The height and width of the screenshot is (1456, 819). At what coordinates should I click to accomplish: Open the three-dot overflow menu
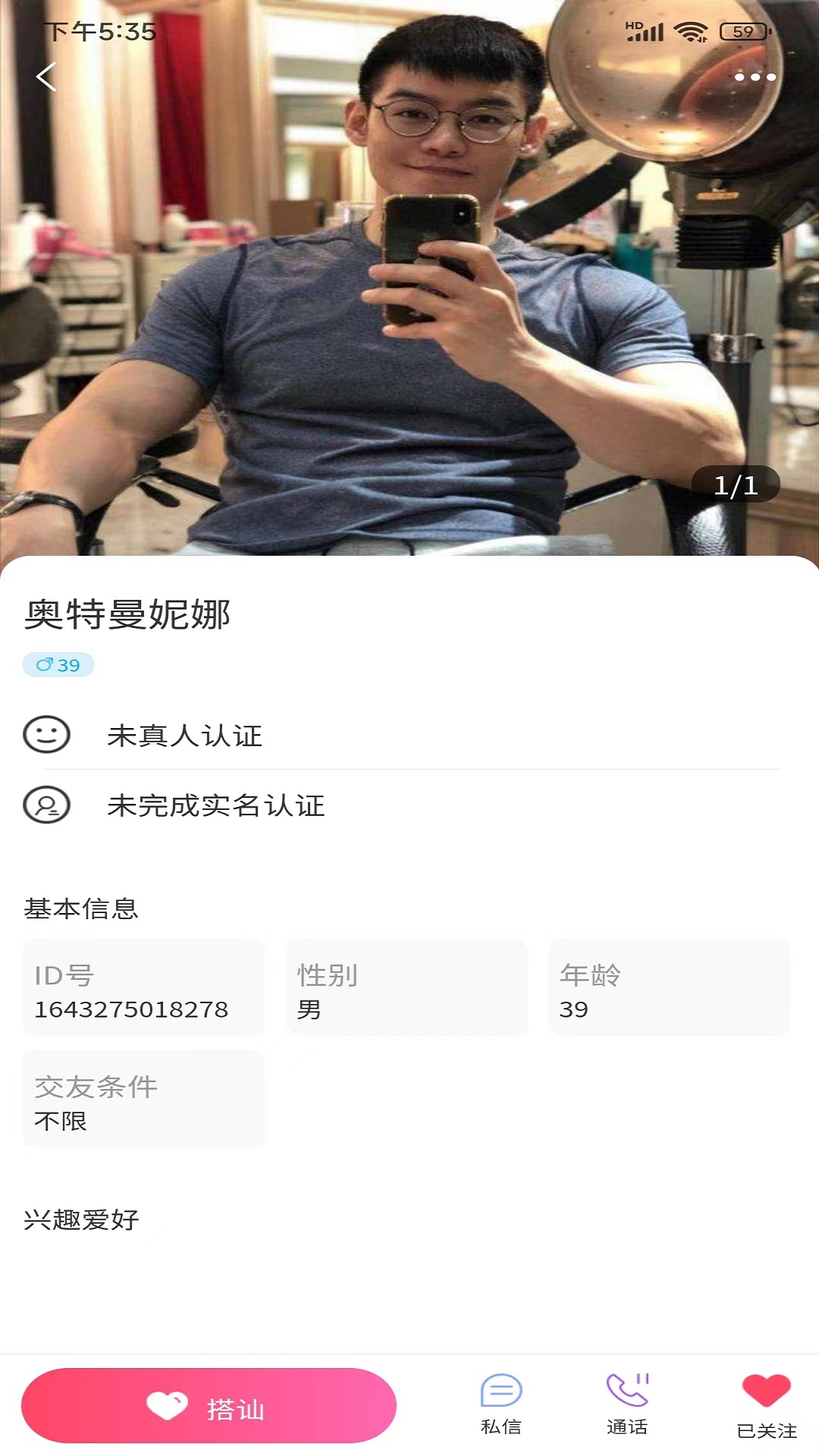(755, 77)
